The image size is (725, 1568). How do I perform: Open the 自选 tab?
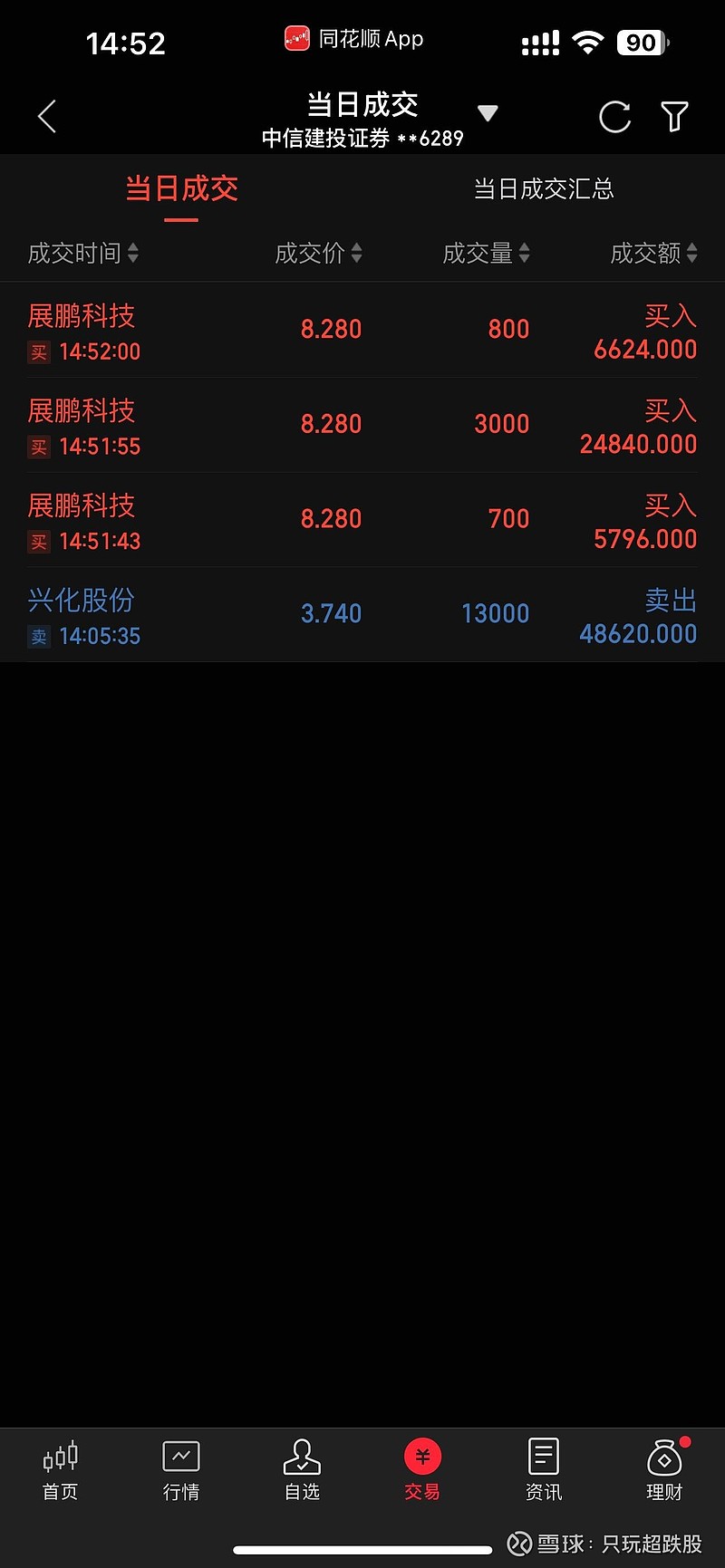[x=302, y=1471]
